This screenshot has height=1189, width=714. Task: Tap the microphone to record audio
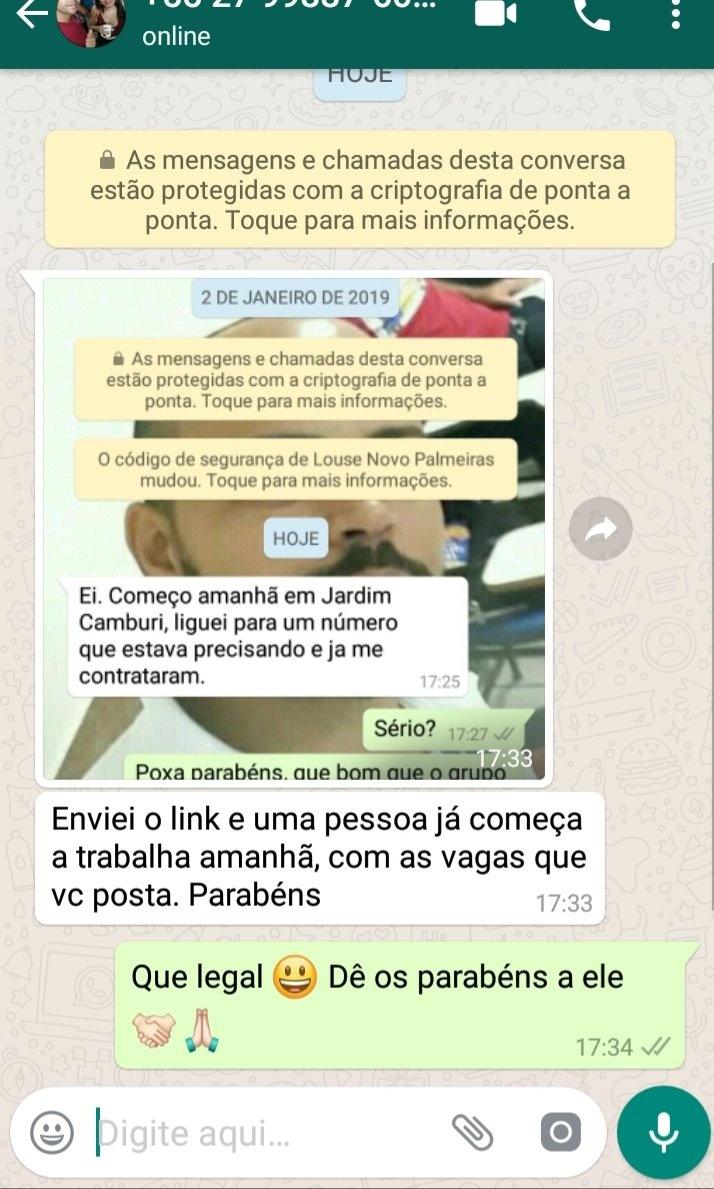click(663, 1133)
